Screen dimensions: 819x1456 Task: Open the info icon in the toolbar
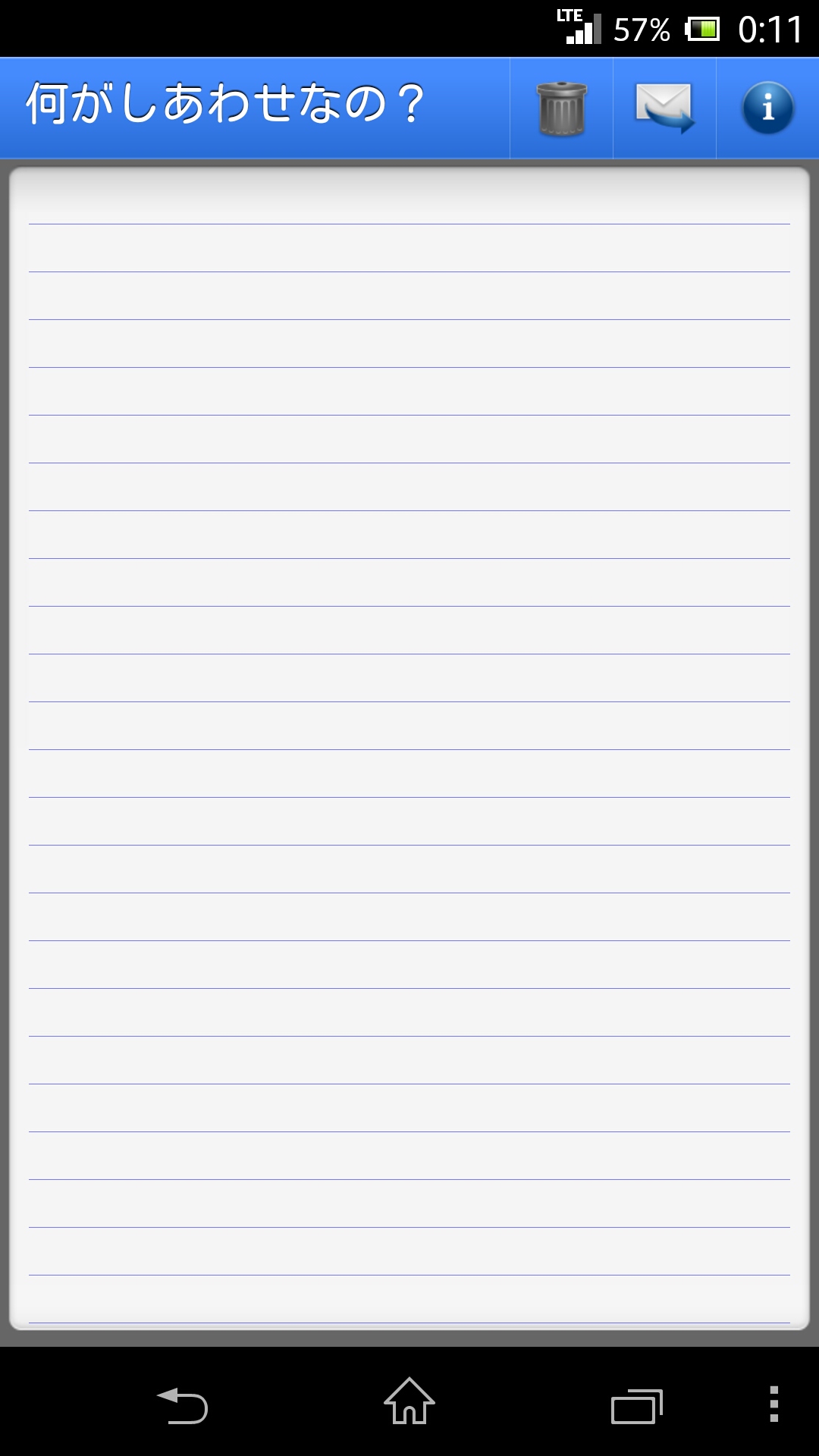point(767,108)
